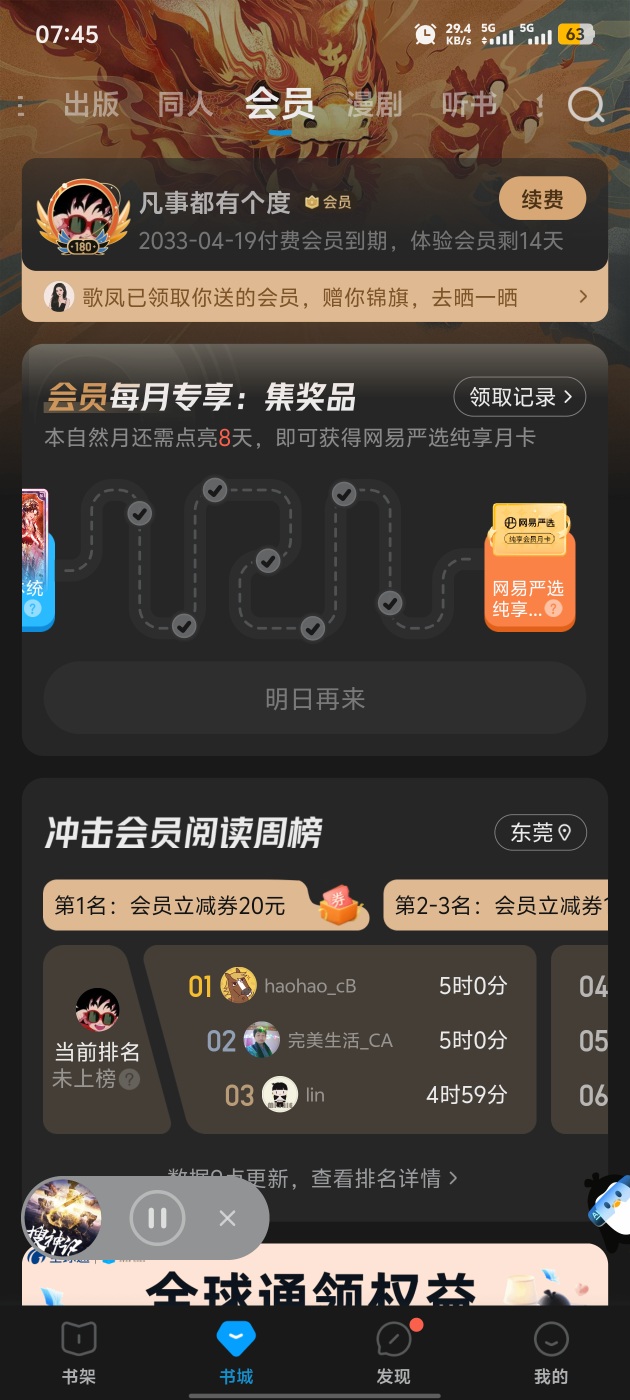
Task: Switch to the 我的 profile tab
Action: tap(551, 1353)
